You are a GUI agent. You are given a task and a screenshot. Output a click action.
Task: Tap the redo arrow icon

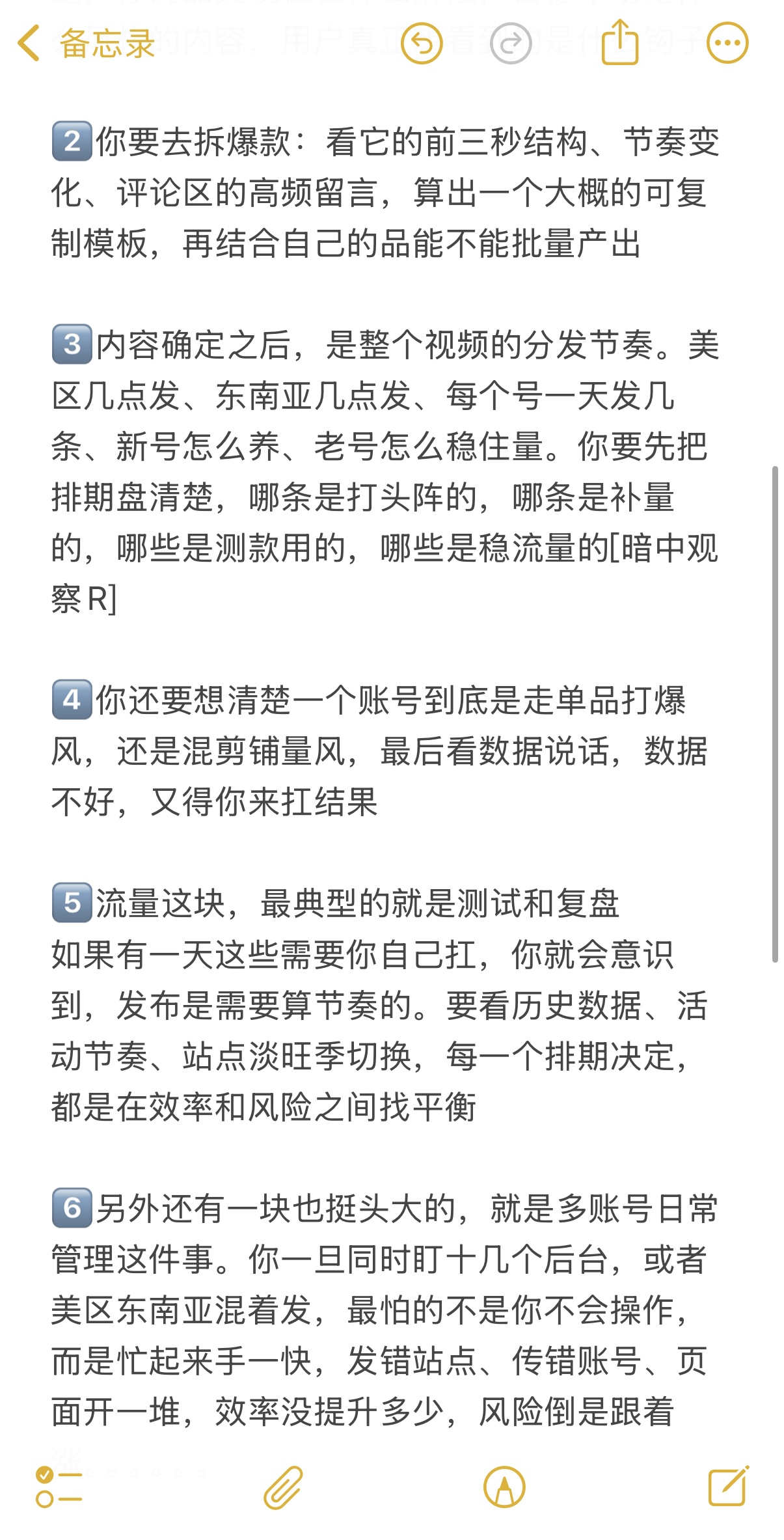(511, 43)
